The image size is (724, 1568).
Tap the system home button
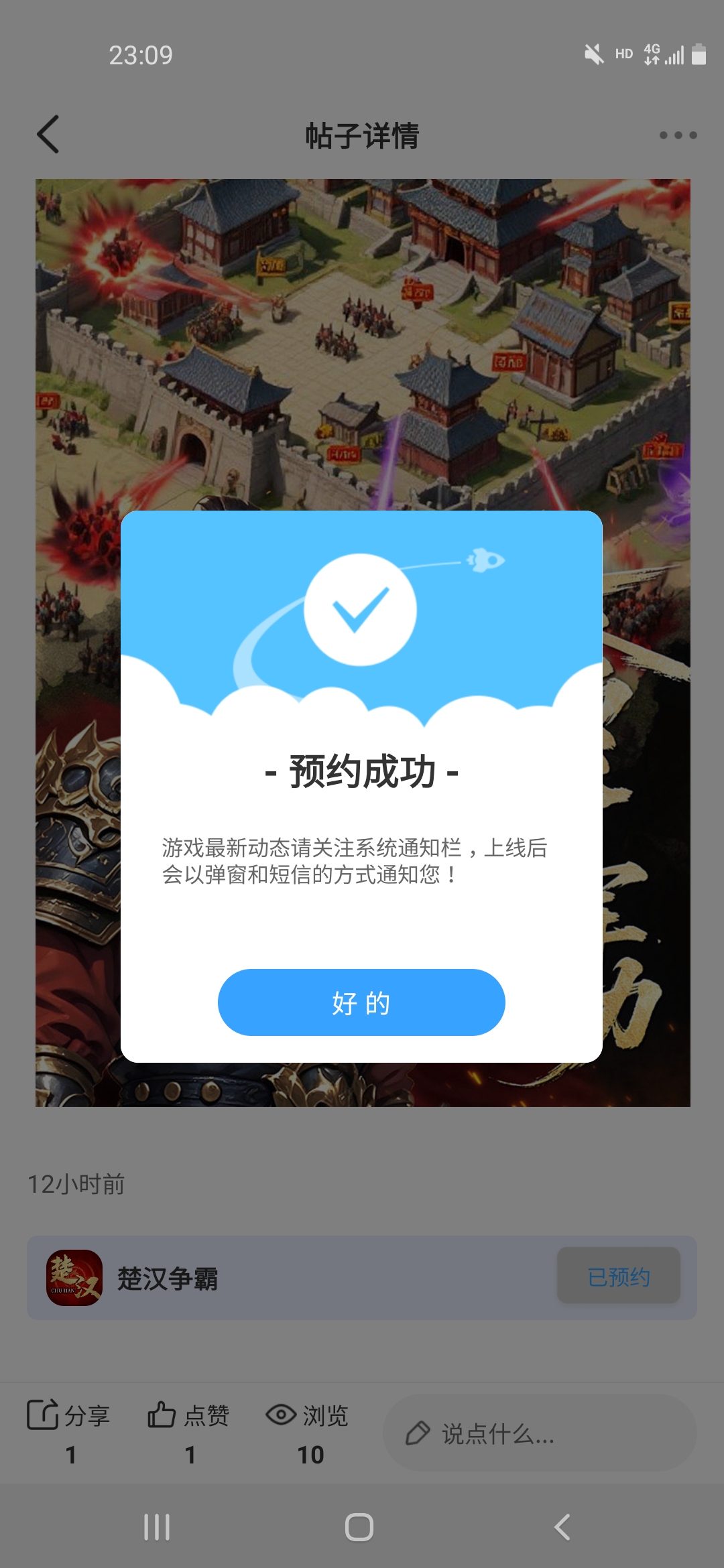pyautogui.click(x=359, y=1527)
